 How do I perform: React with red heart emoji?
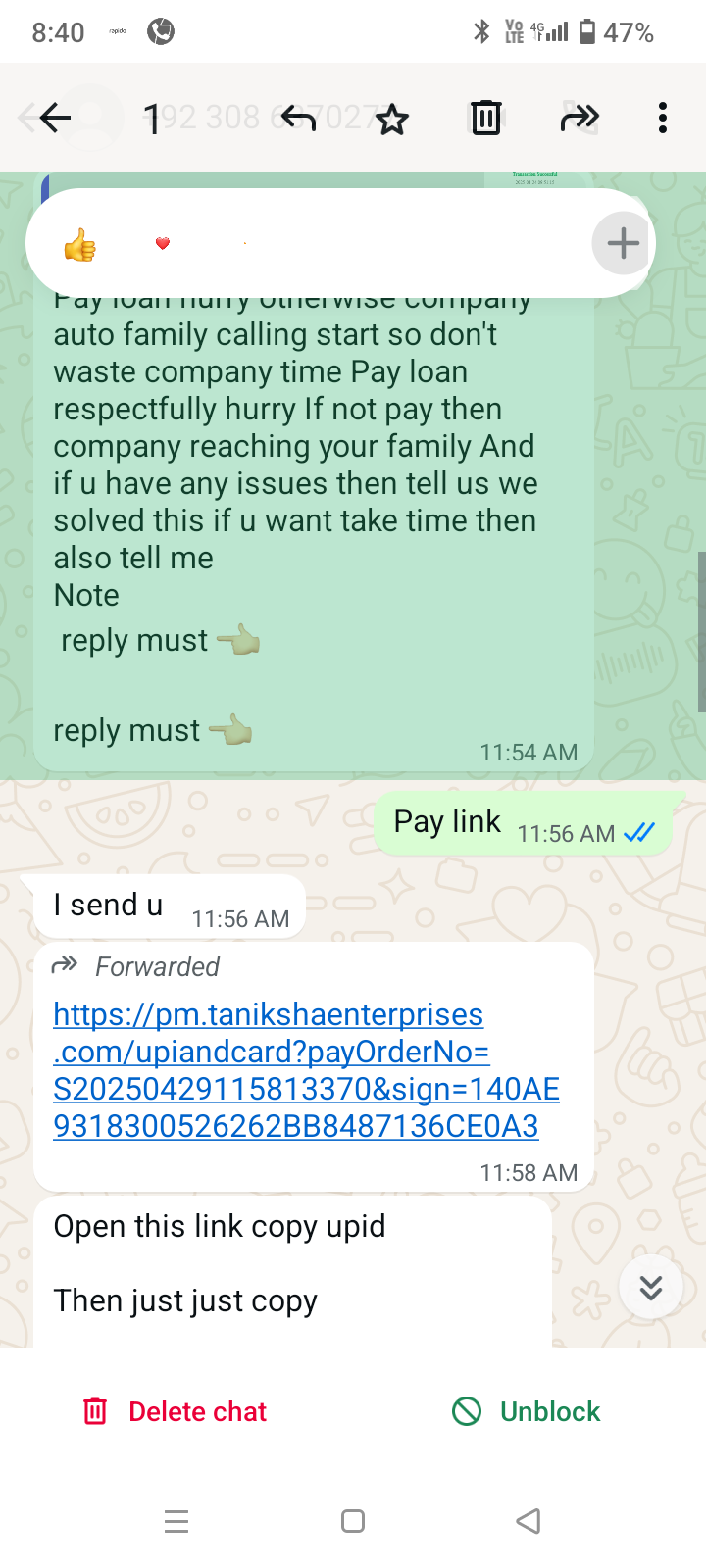(163, 243)
